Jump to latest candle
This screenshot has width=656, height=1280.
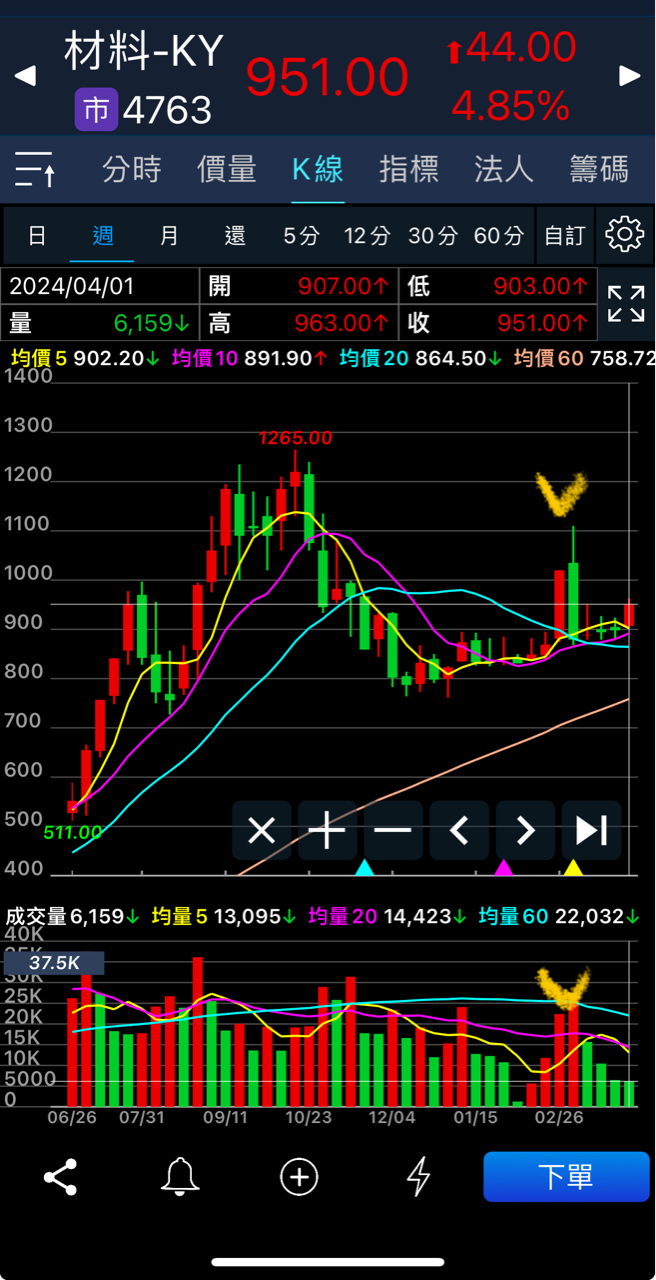pyautogui.click(x=591, y=830)
